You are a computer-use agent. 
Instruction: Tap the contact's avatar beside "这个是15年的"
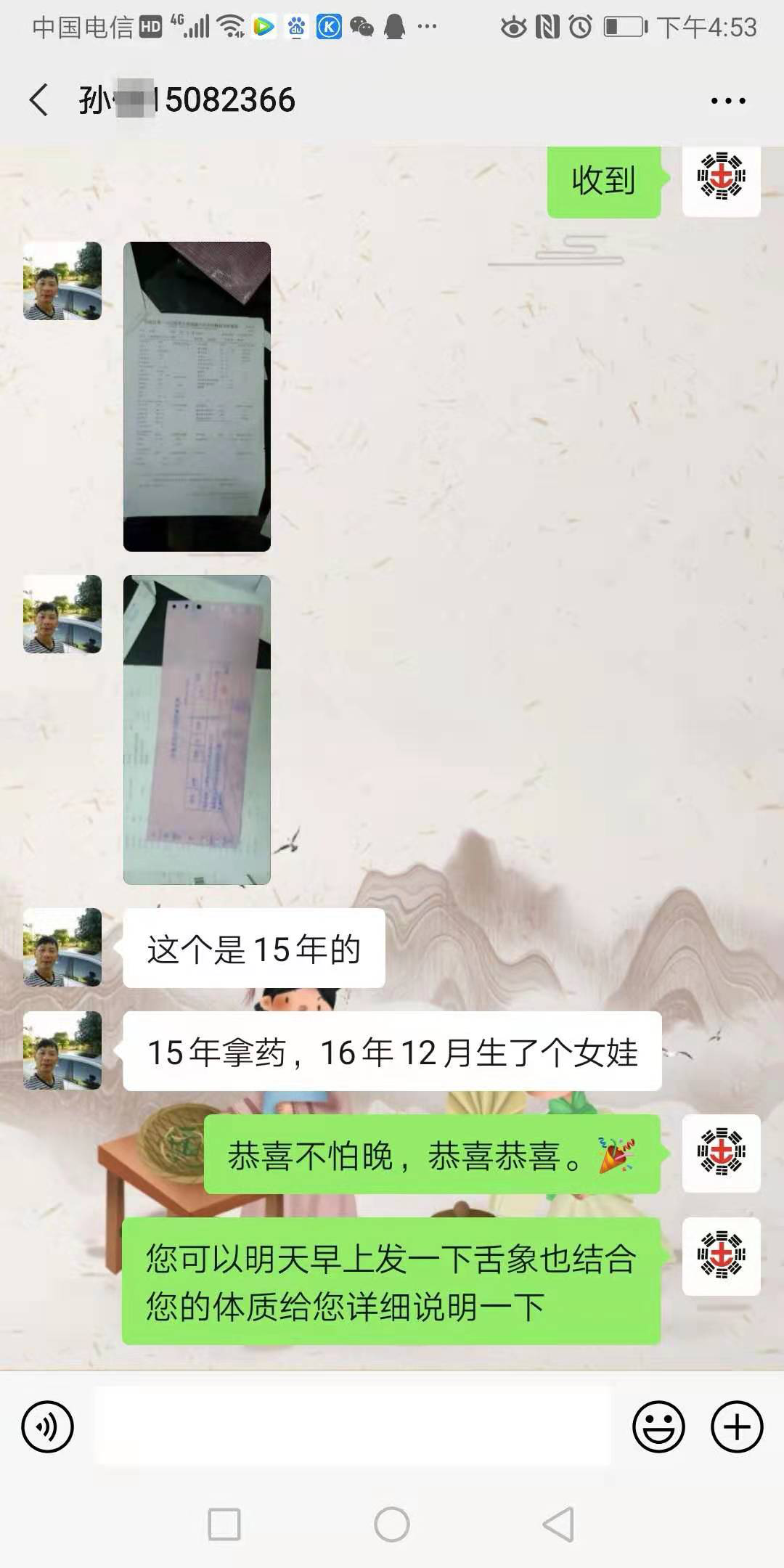pos(62,947)
